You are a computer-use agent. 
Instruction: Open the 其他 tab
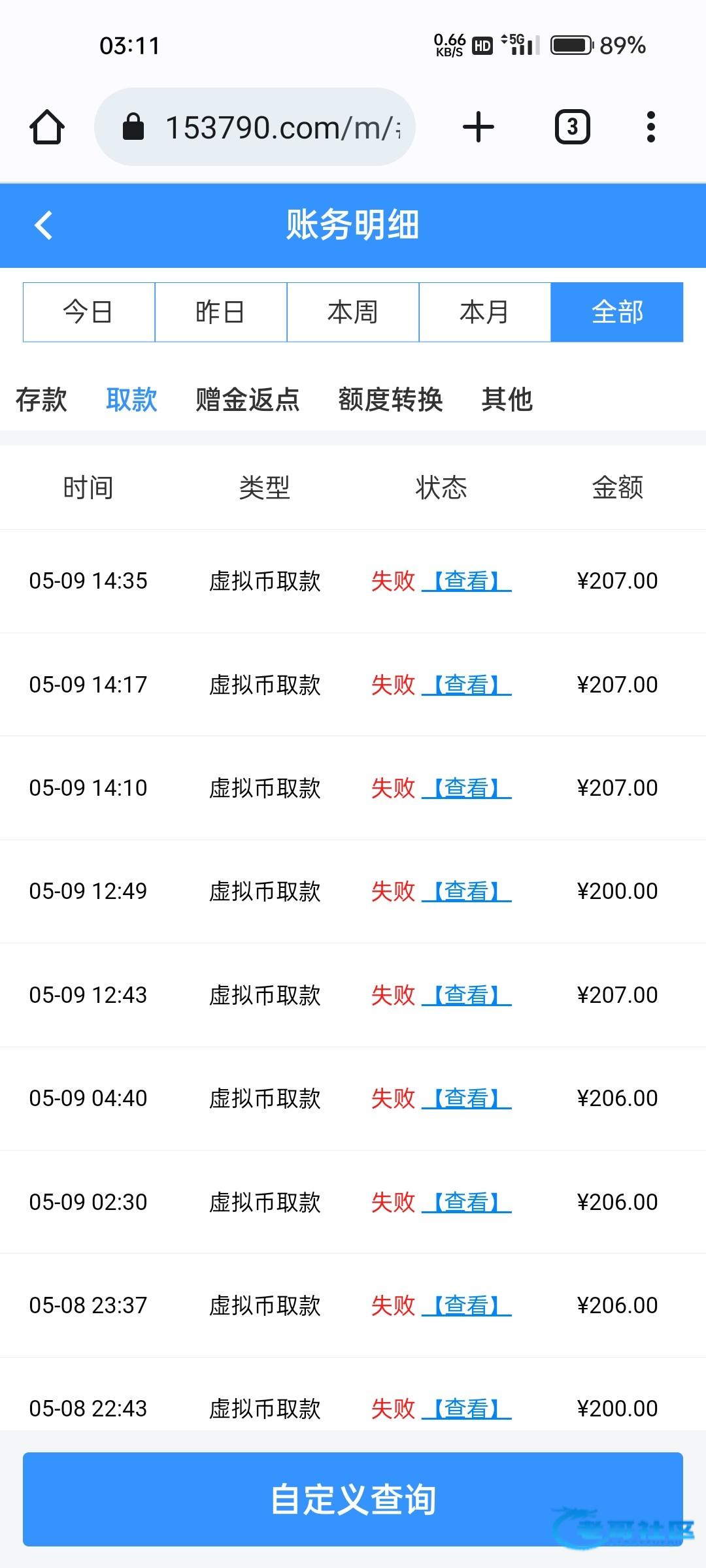pos(507,399)
